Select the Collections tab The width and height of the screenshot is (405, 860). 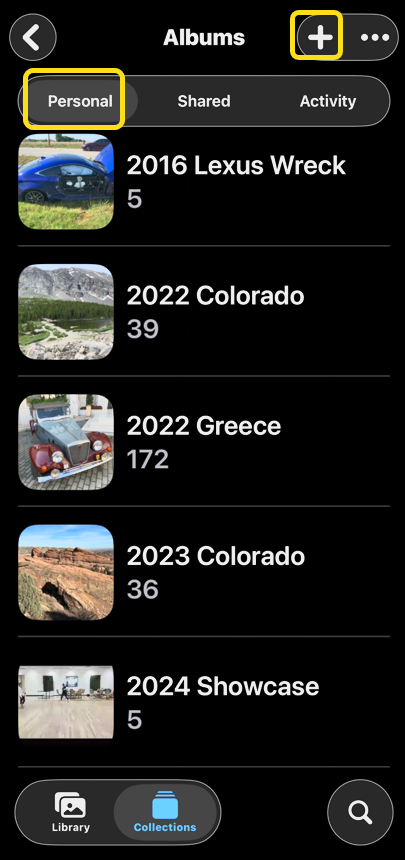pyautogui.click(x=165, y=813)
